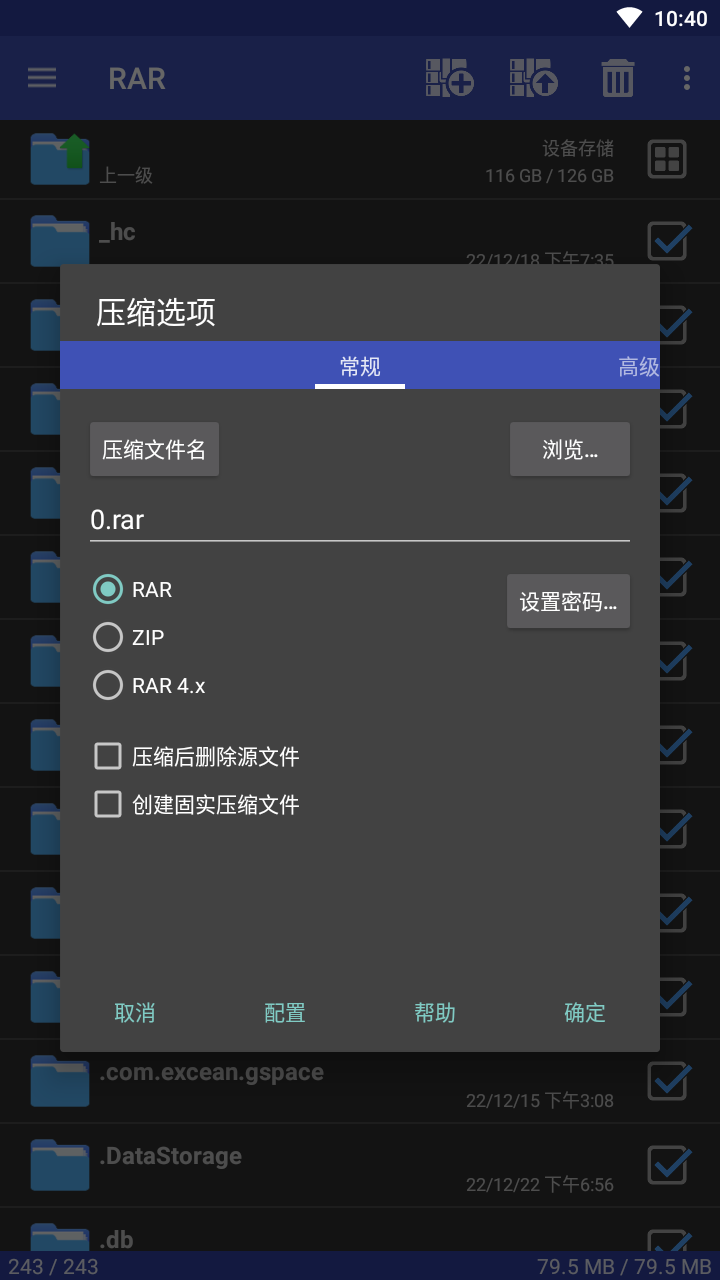Tap the 压缩文件名 button
The width and height of the screenshot is (720, 1280).
[x=154, y=449]
